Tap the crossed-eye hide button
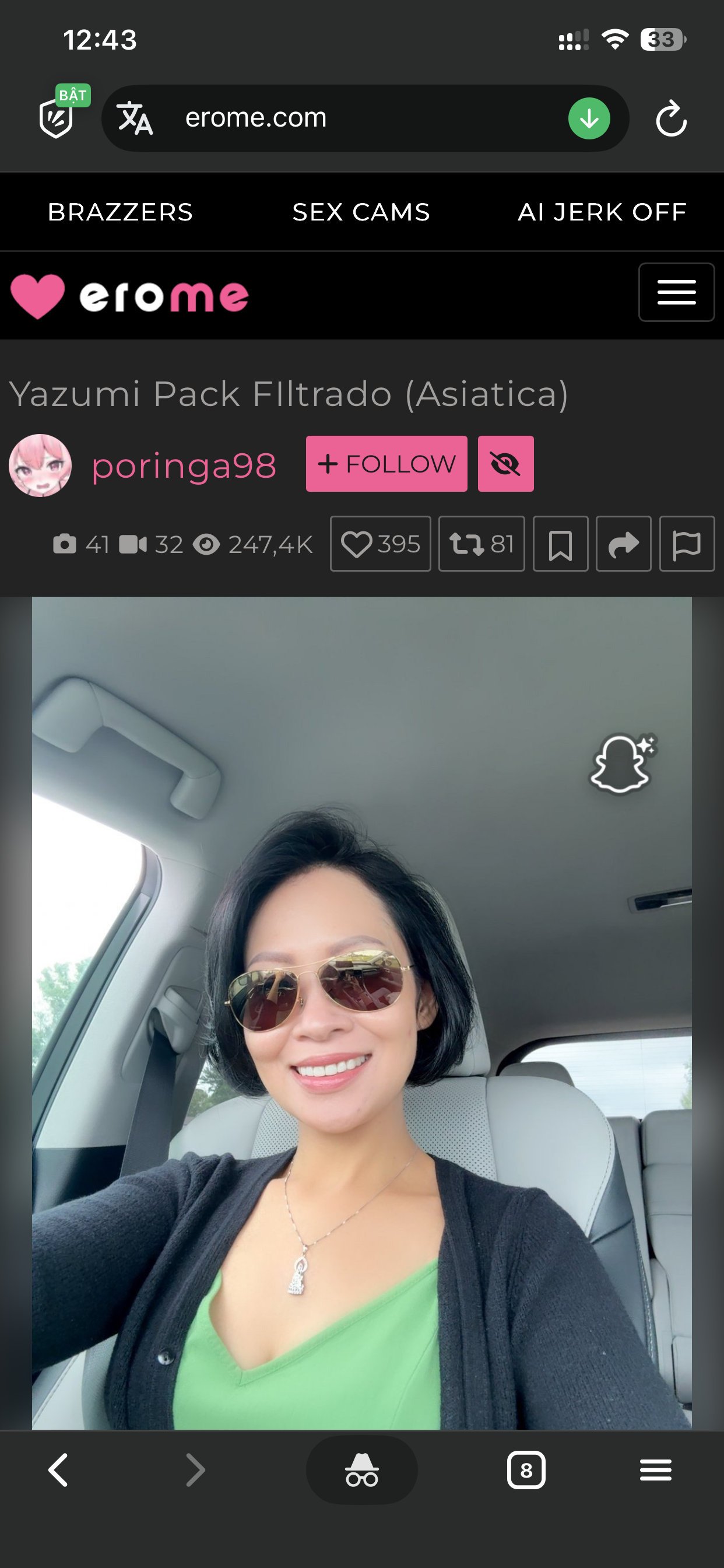 pos(505,464)
